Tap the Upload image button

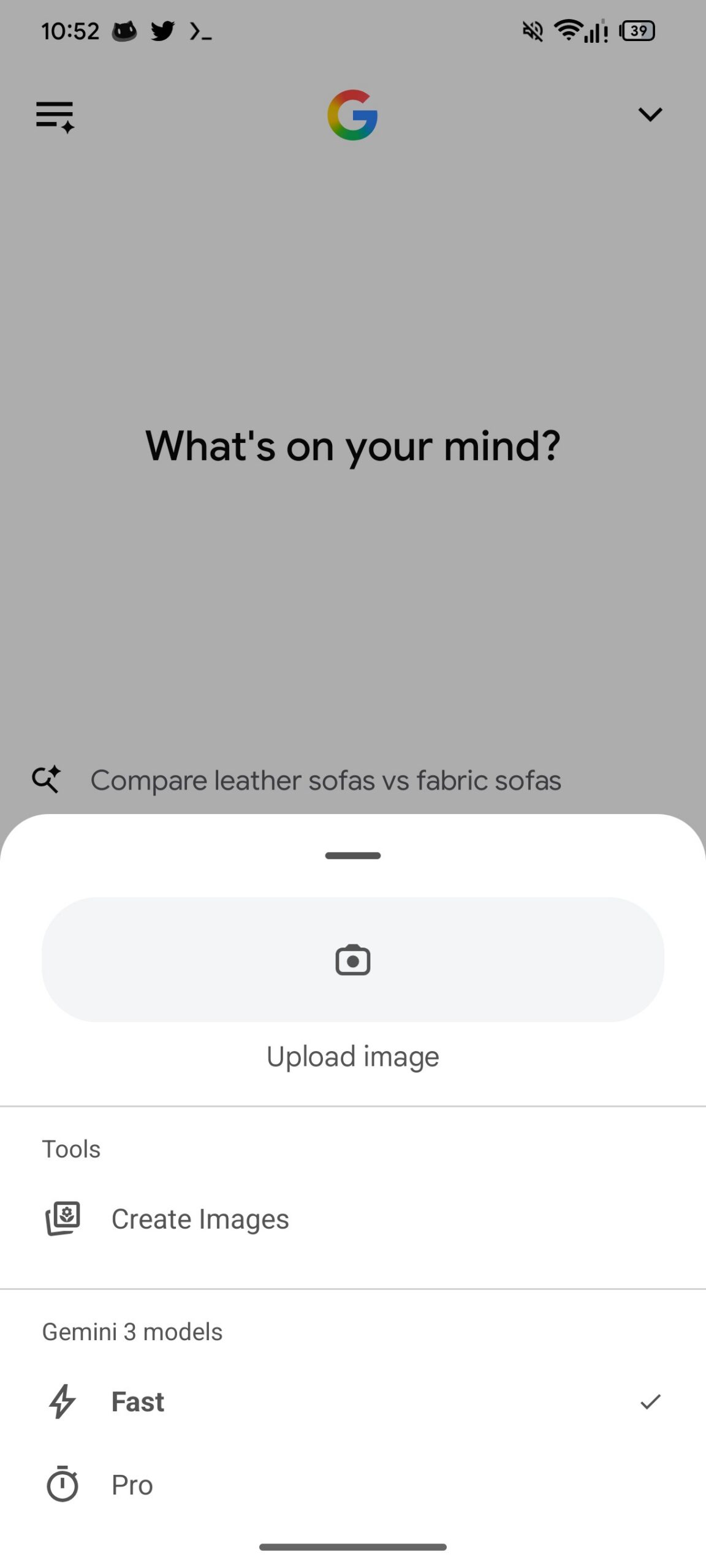(352, 1055)
